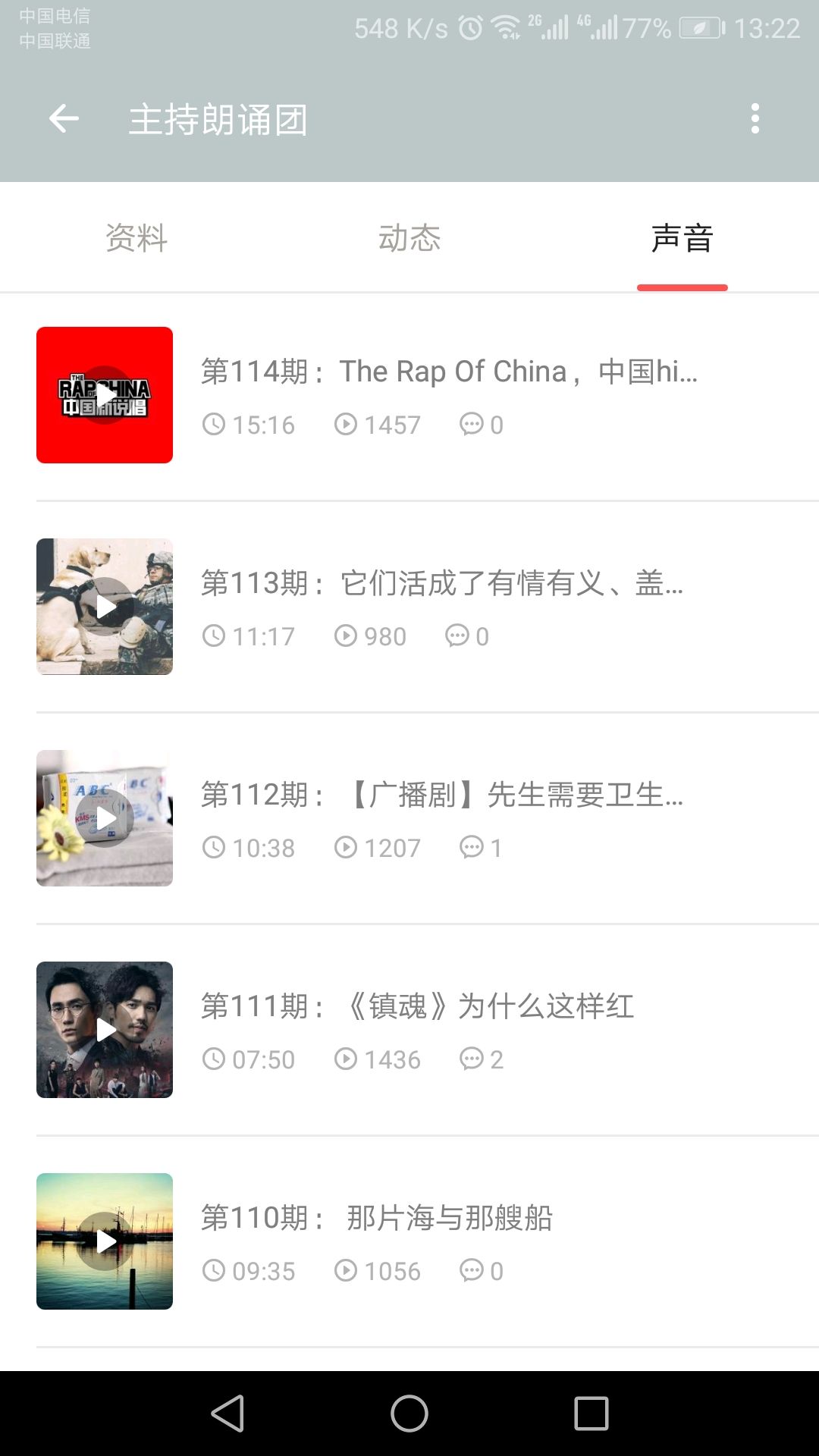Open the three-dot overflow menu
819x1456 pixels.
tap(755, 119)
